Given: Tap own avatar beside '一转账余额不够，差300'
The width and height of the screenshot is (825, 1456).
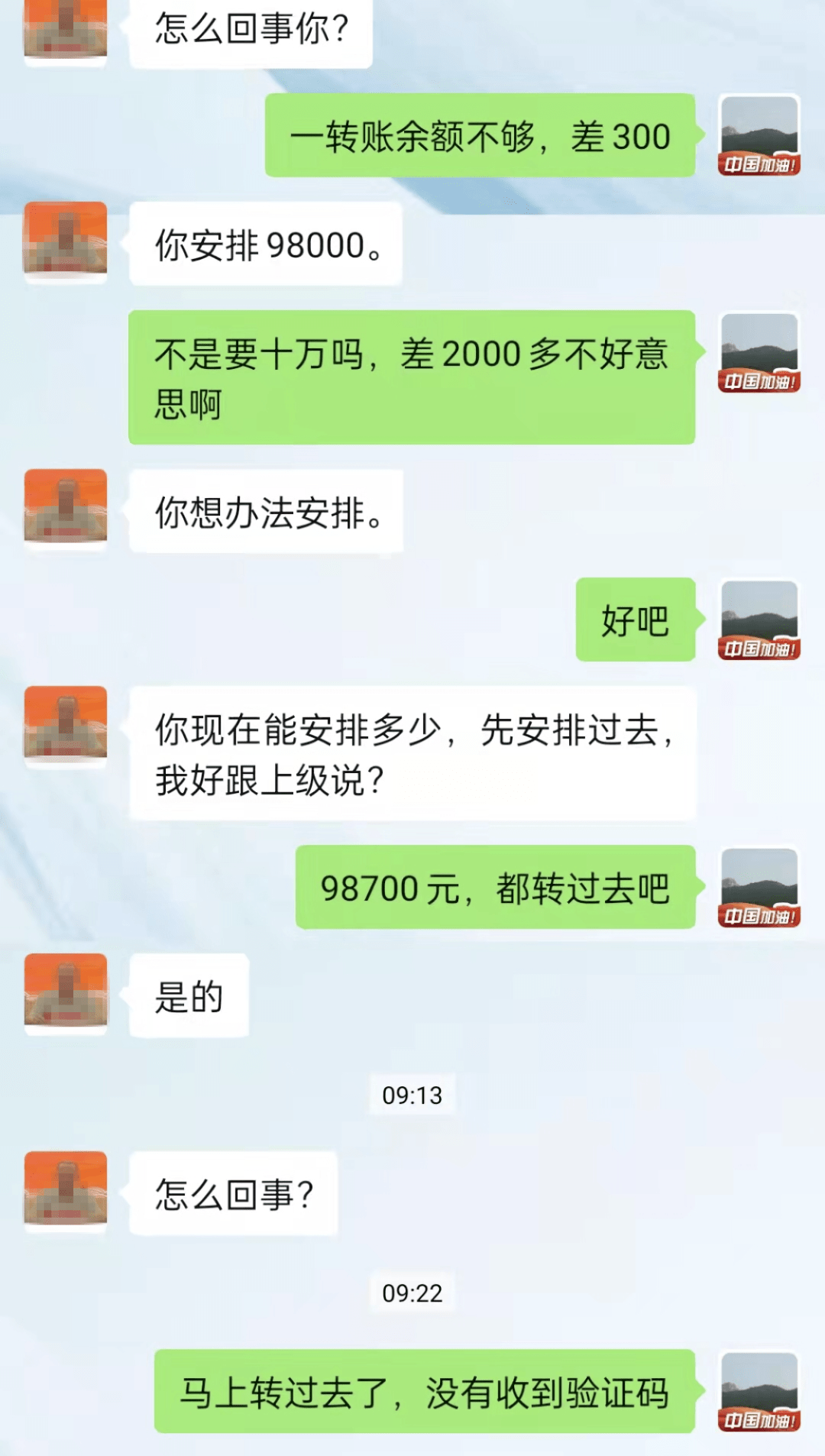Looking at the screenshot, I should coord(759,135).
